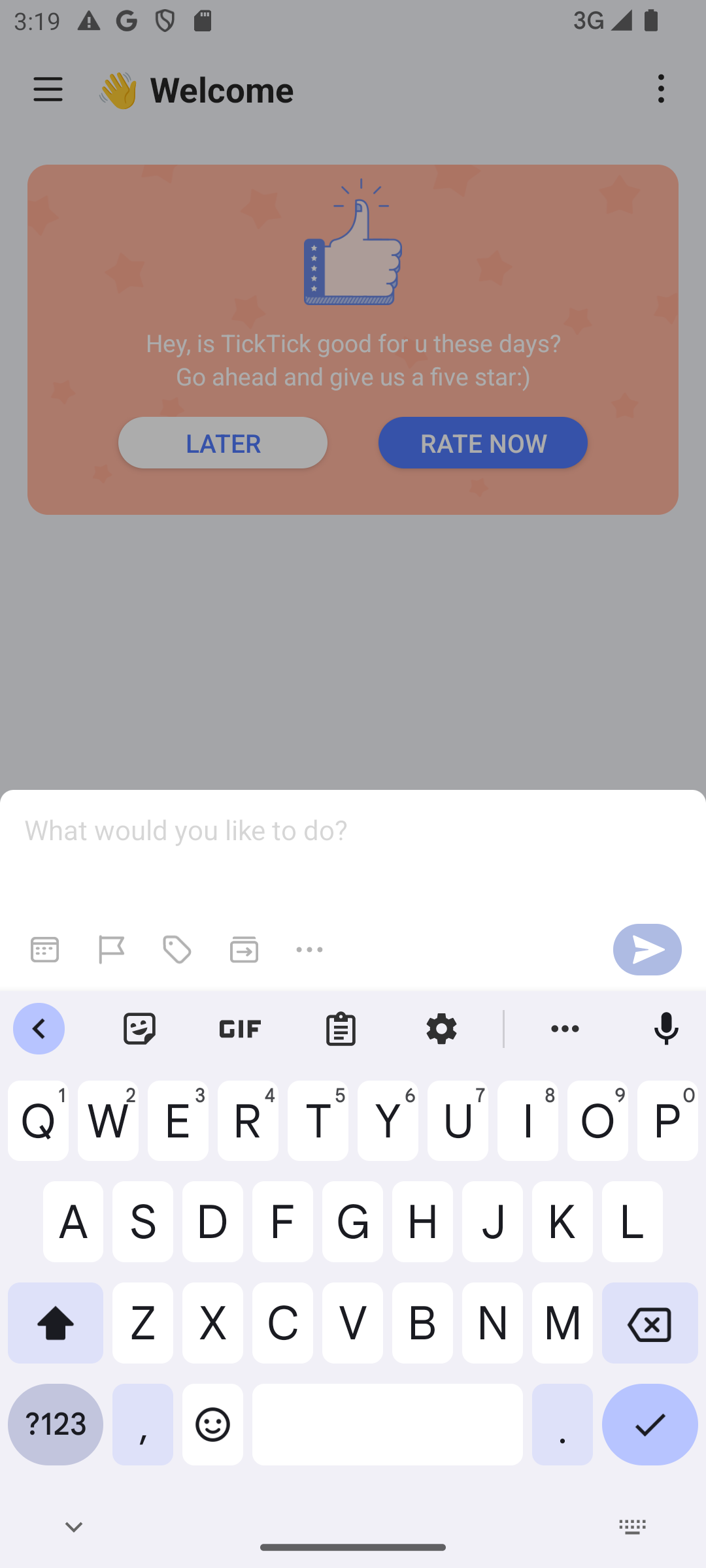
Task: Set task priority with the flag icon
Action: (111, 949)
